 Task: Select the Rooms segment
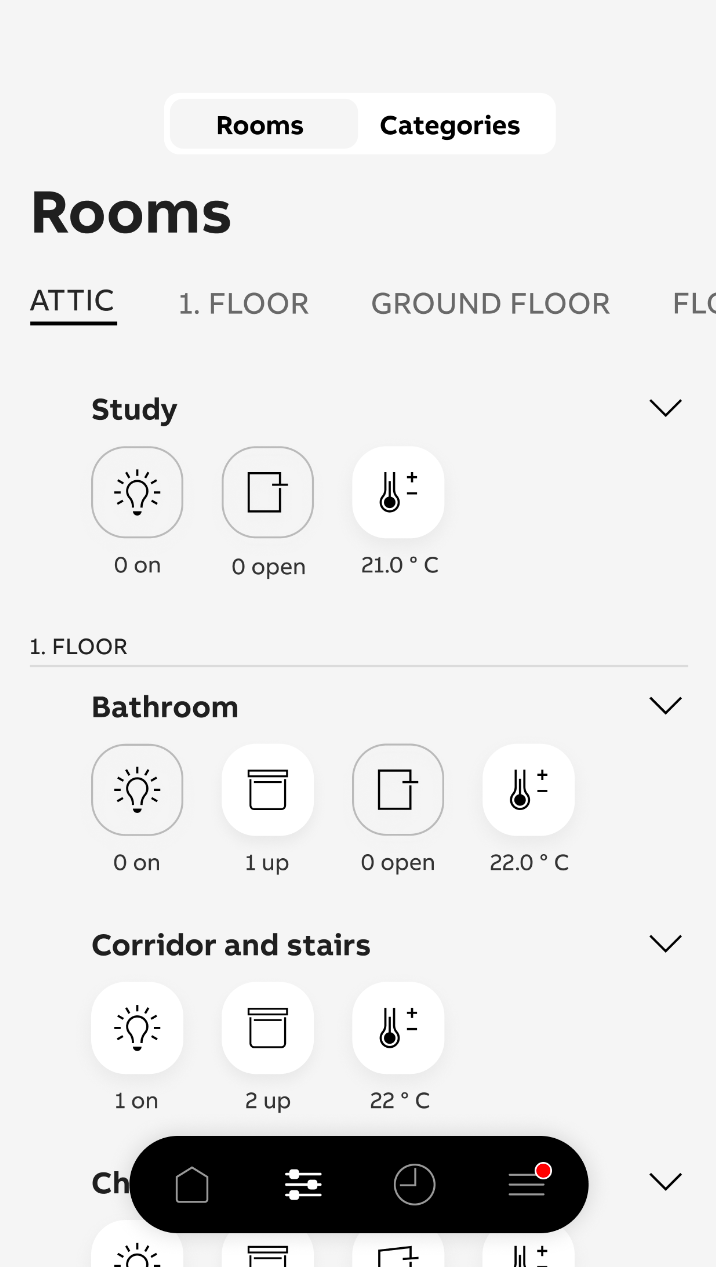(x=260, y=125)
